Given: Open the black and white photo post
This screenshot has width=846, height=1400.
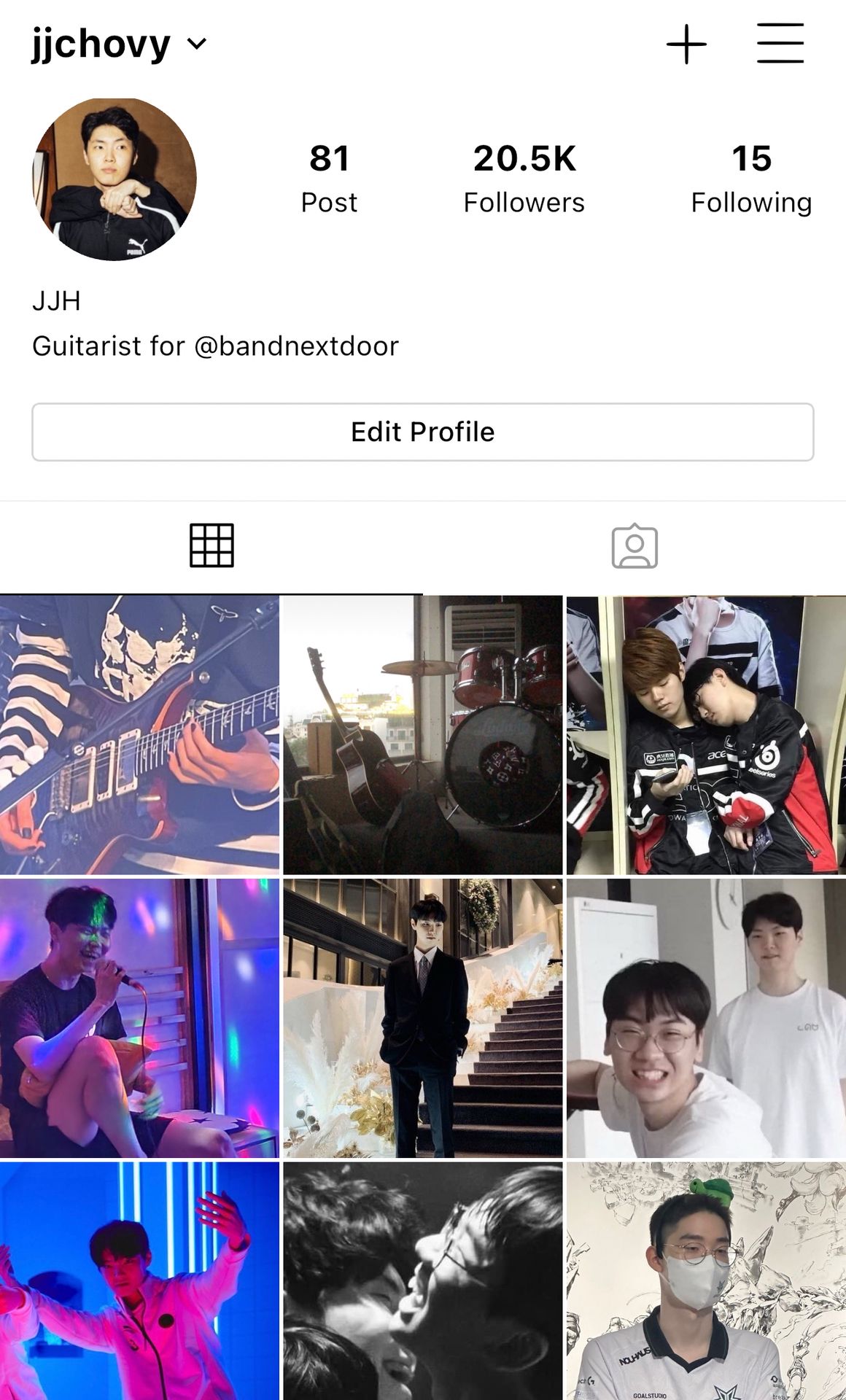Looking at the screenshot, I should point(422,1281).
